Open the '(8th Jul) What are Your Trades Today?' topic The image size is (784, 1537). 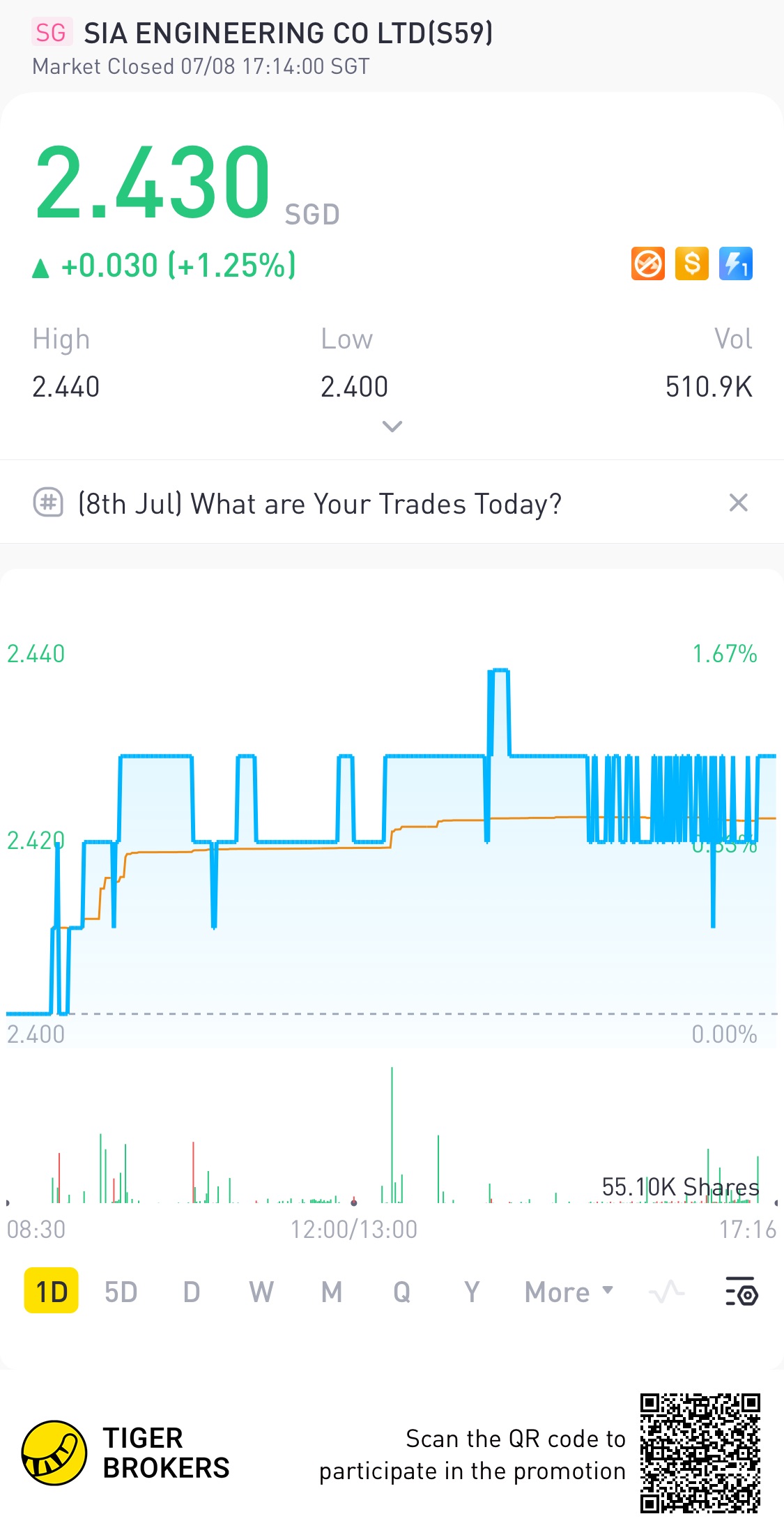click(319, 503)
